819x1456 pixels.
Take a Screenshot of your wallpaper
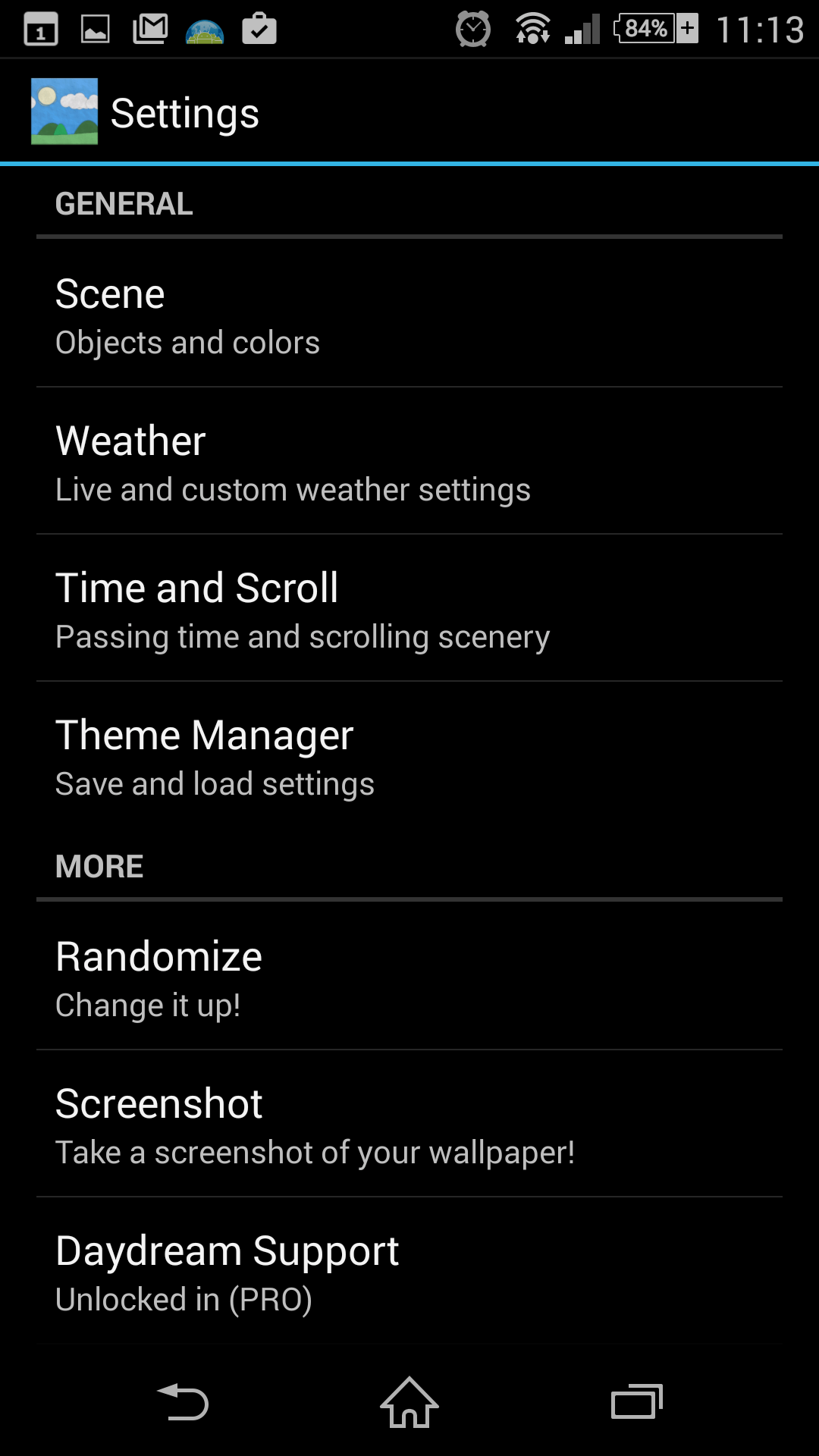(409, 1124)
